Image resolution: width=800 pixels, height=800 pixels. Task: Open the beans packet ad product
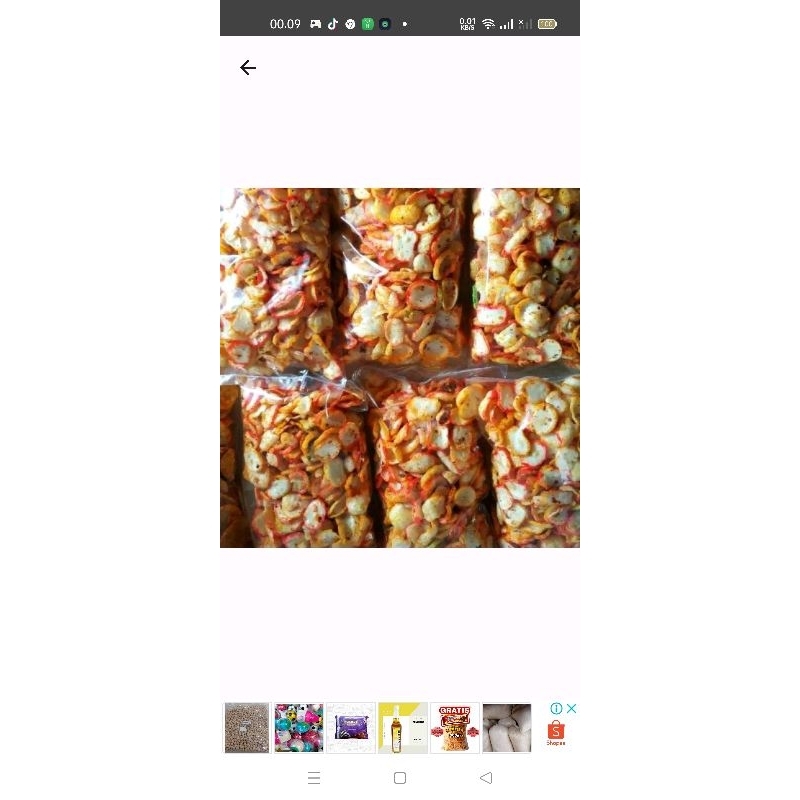(x=247, y=727)
